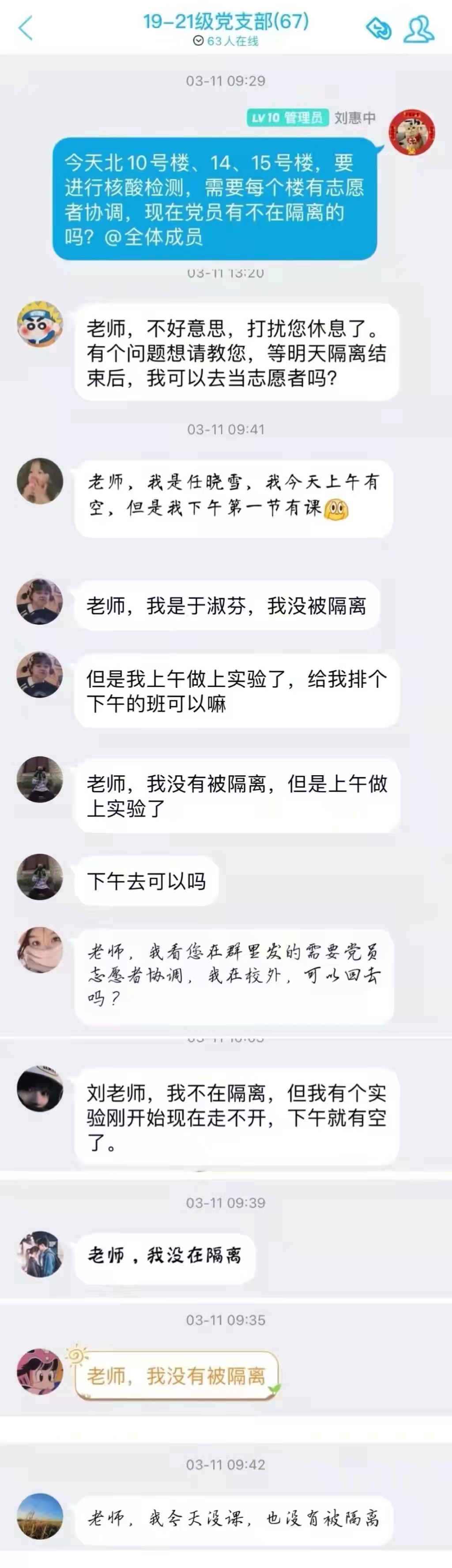Open 于淑芬's avatar beside 我没被隔离
Screen dimensions: 452x1568
[x=40, y=601]
